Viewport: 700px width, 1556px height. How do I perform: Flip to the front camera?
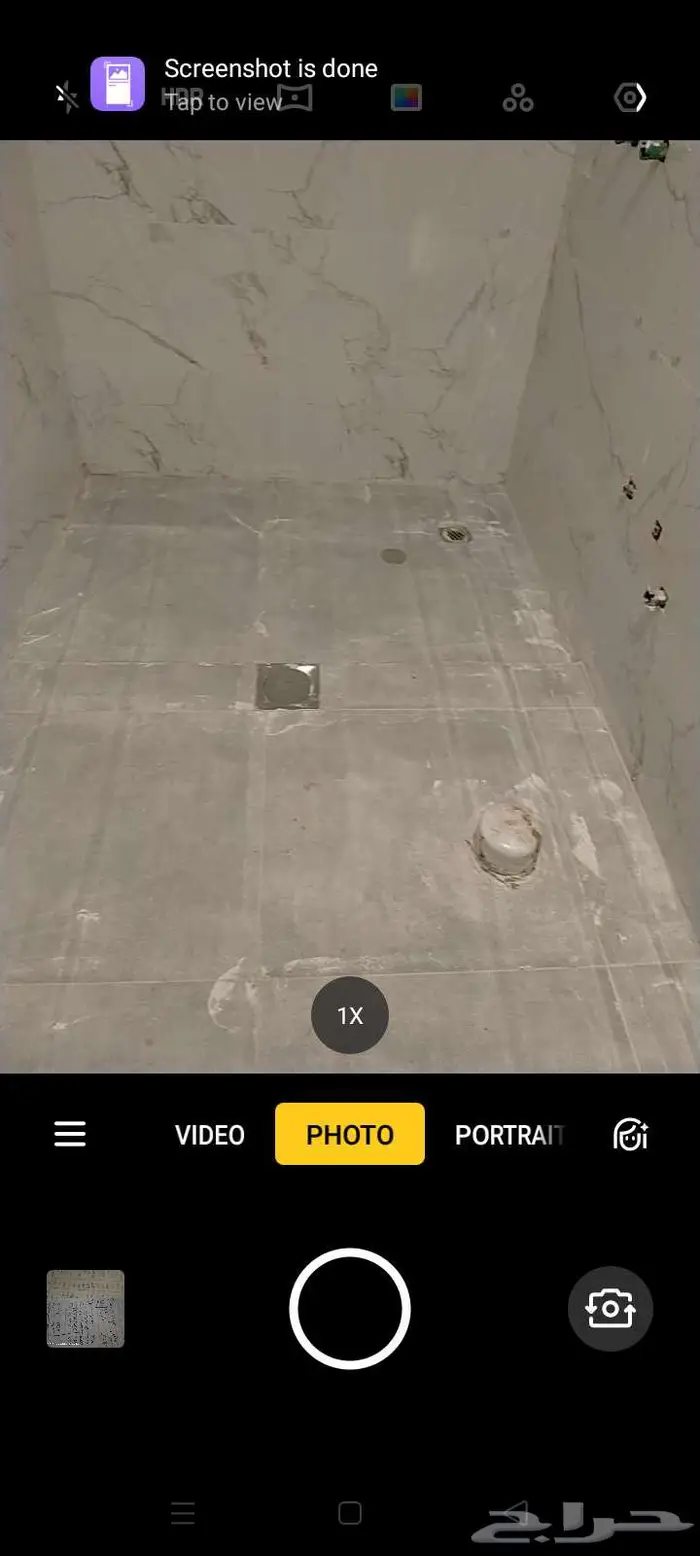coord(610,1309)
